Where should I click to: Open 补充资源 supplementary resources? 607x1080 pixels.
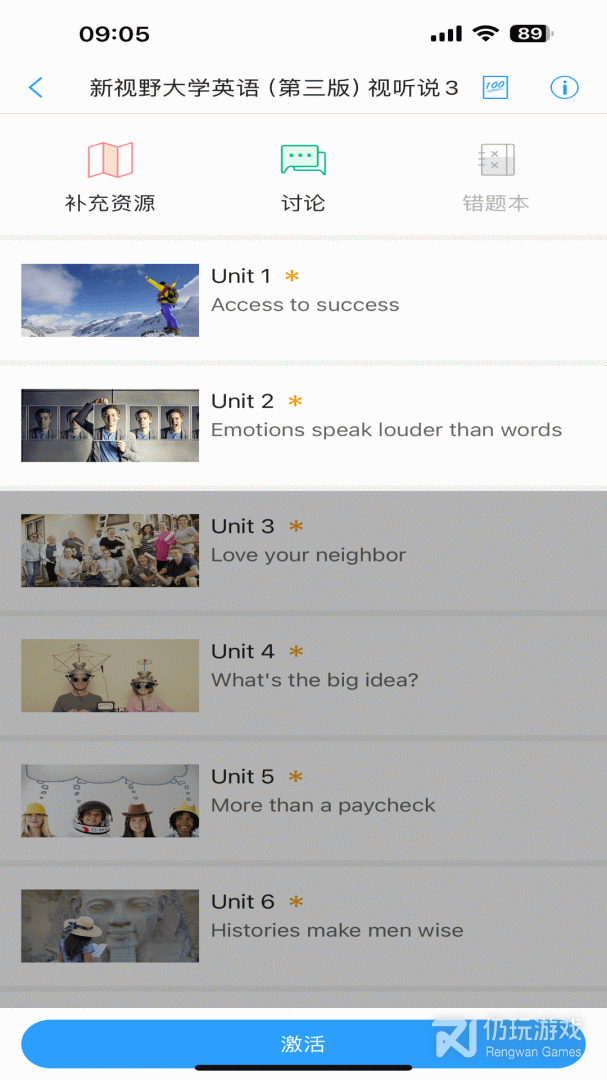coord(110,177)
